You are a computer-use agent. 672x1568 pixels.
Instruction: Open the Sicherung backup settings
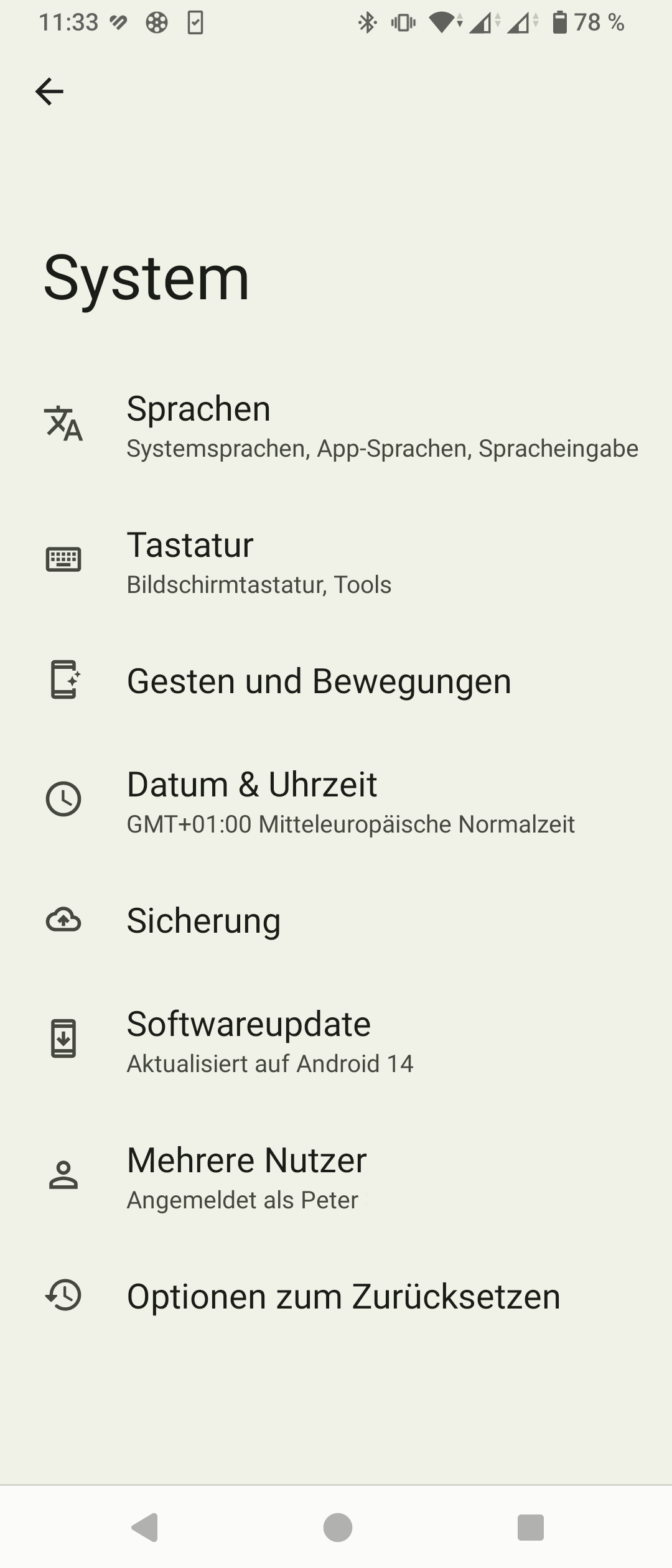tap(336, 922)
